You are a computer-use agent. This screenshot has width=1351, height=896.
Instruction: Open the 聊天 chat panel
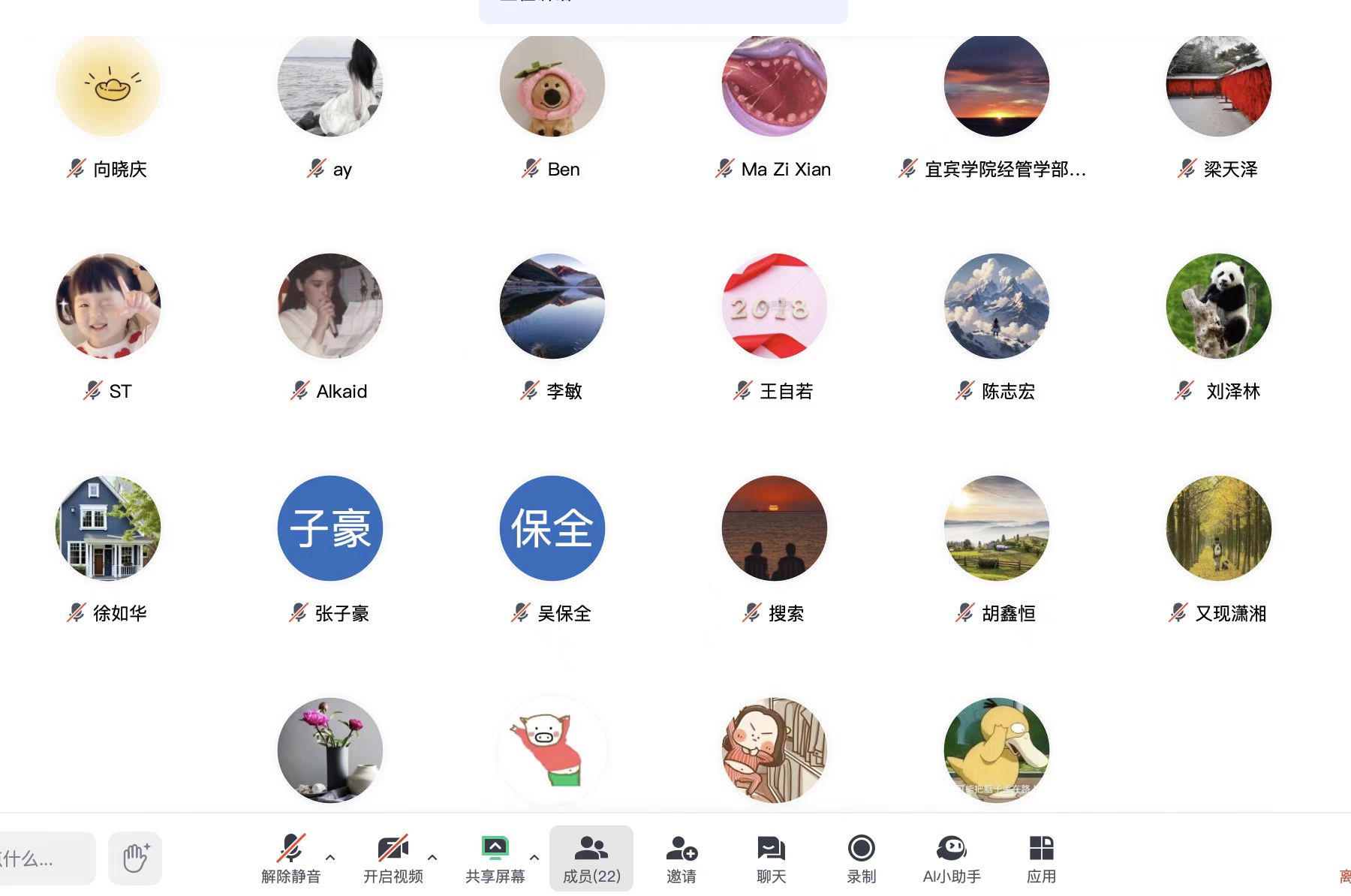771,858
